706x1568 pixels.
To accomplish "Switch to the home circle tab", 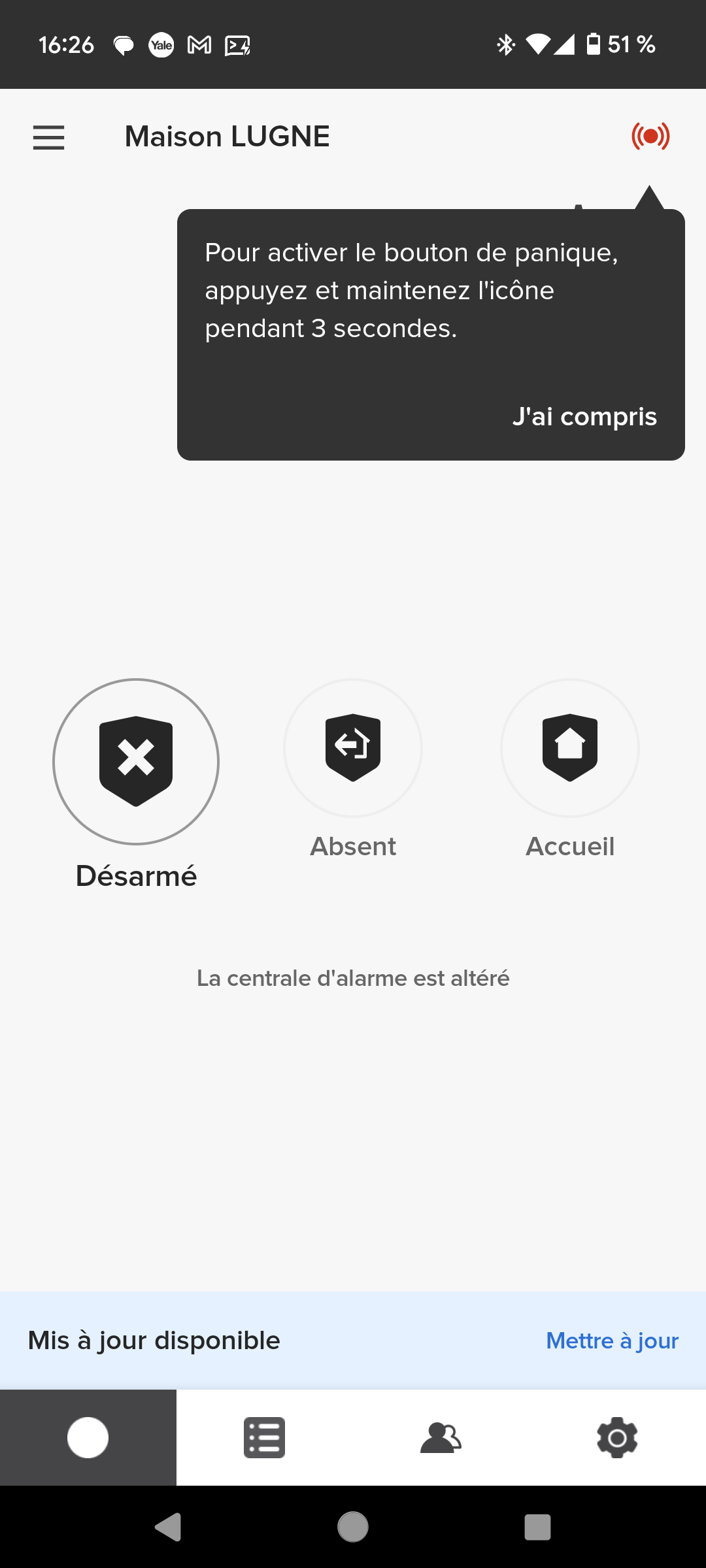I will coord(88,1437).
